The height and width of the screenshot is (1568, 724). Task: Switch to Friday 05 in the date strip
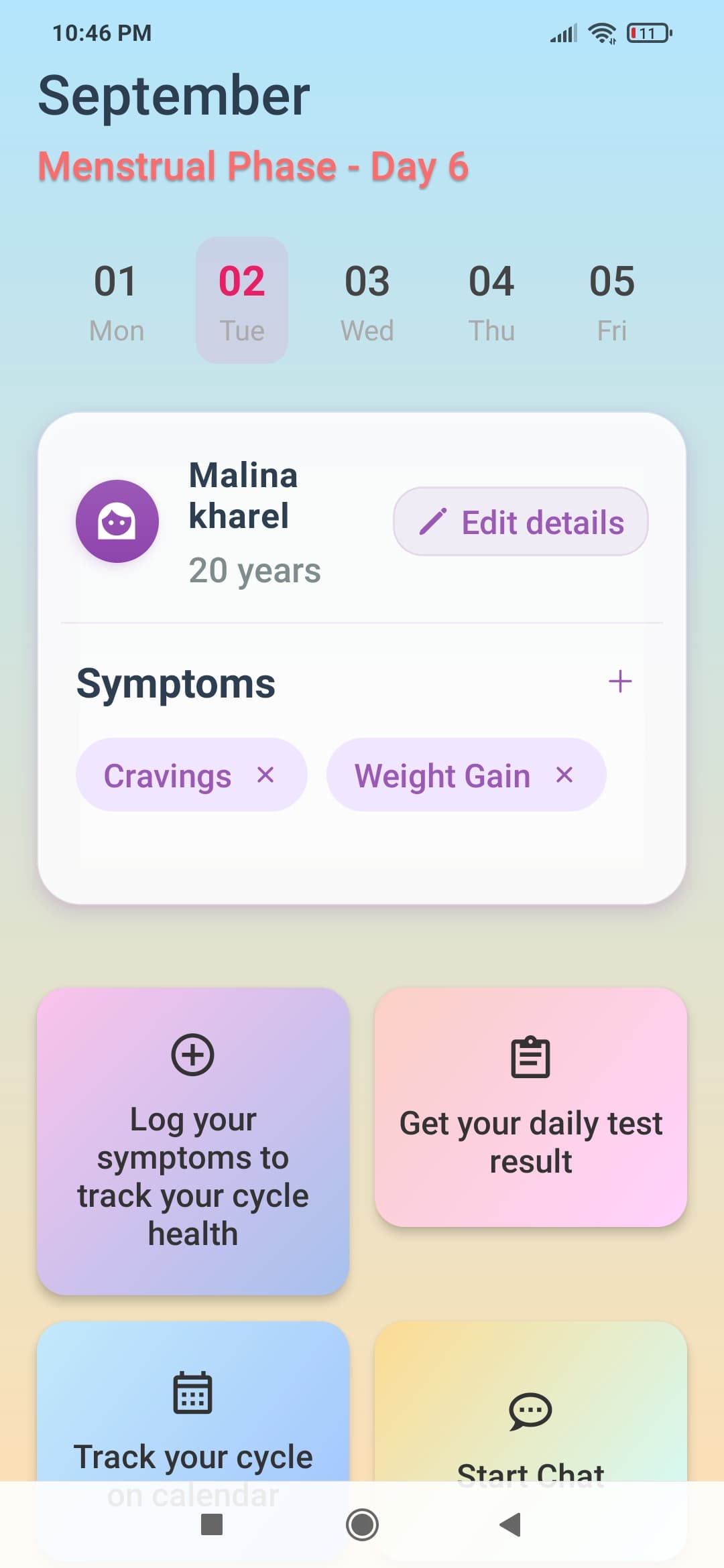tap(611, 301)
